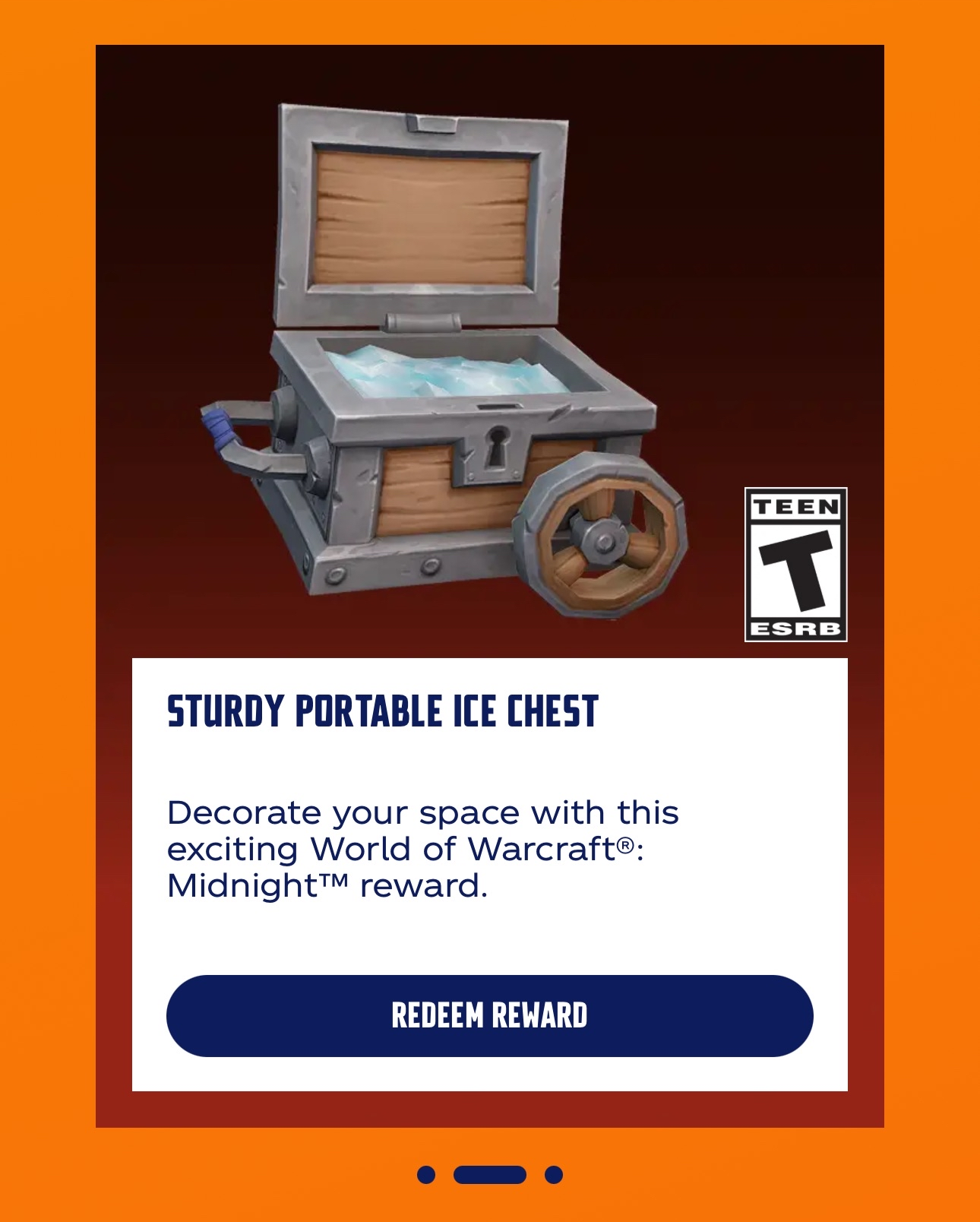Viewport: 980px width, 1222px height.
Task: Redeem the Sturdy Portable Ice Chest reward
Action: pos(489,1015)
